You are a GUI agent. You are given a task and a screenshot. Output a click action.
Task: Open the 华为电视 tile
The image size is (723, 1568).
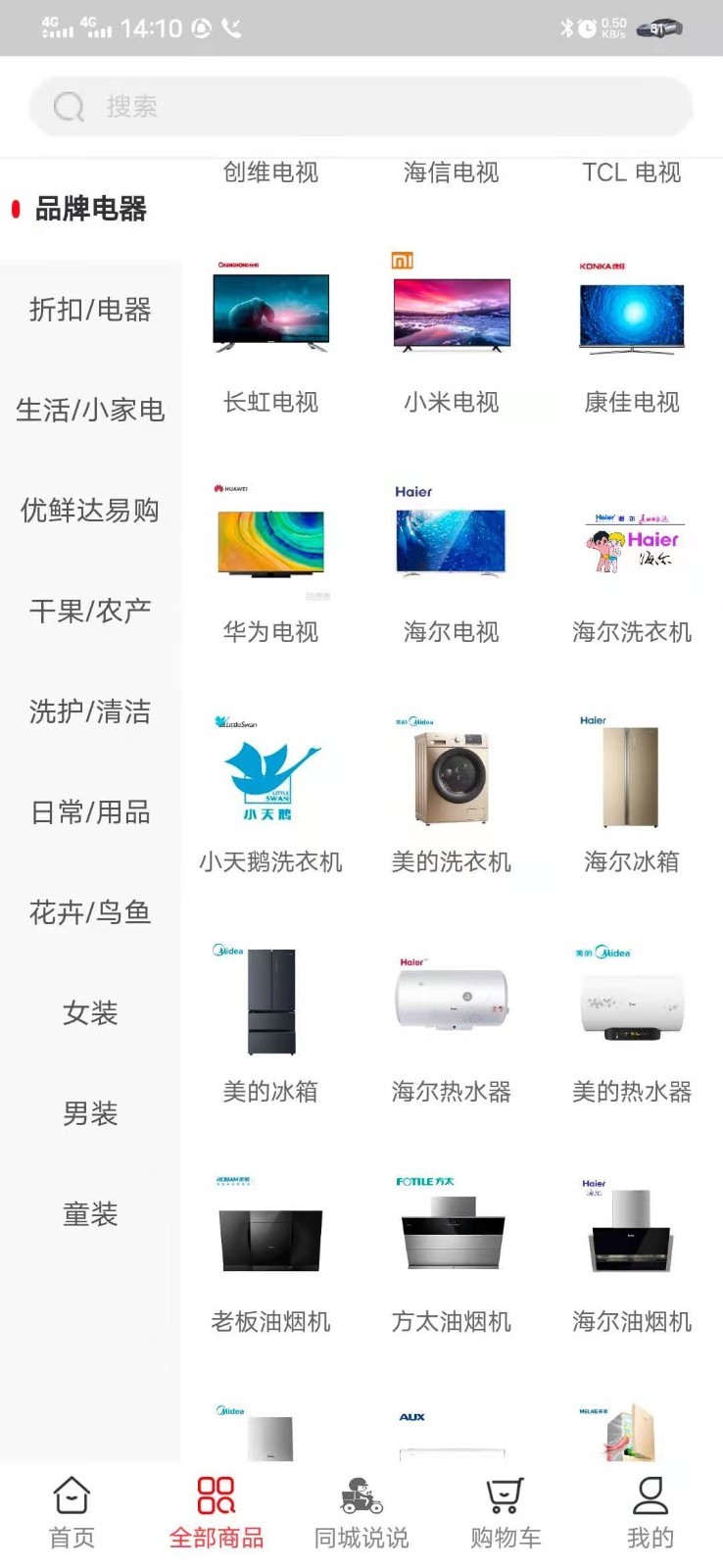(x=271, y=563)
